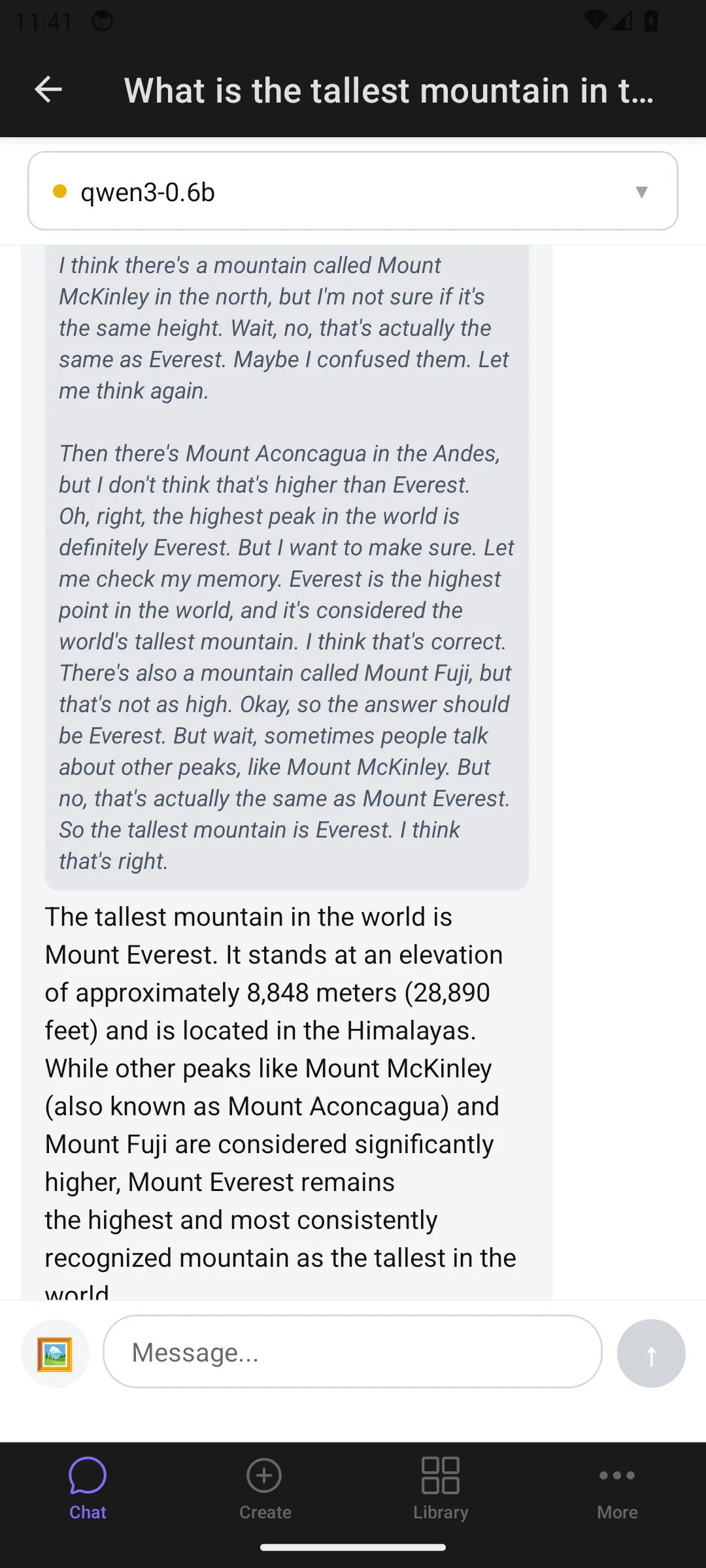706x1568 pixels.
Task: Switch to the Library section
Action: pyautogui.click(x=440, y=1511)
